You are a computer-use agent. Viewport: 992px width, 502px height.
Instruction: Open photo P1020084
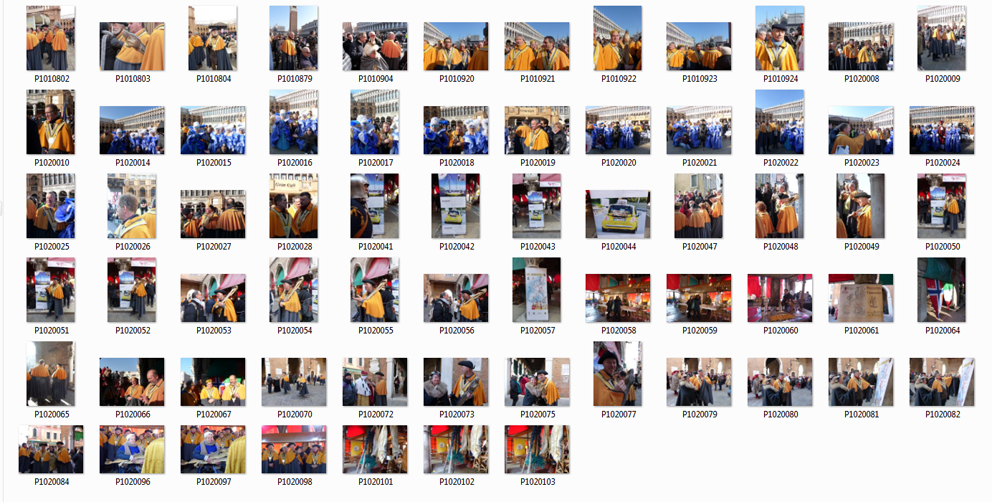click(50, 449)
